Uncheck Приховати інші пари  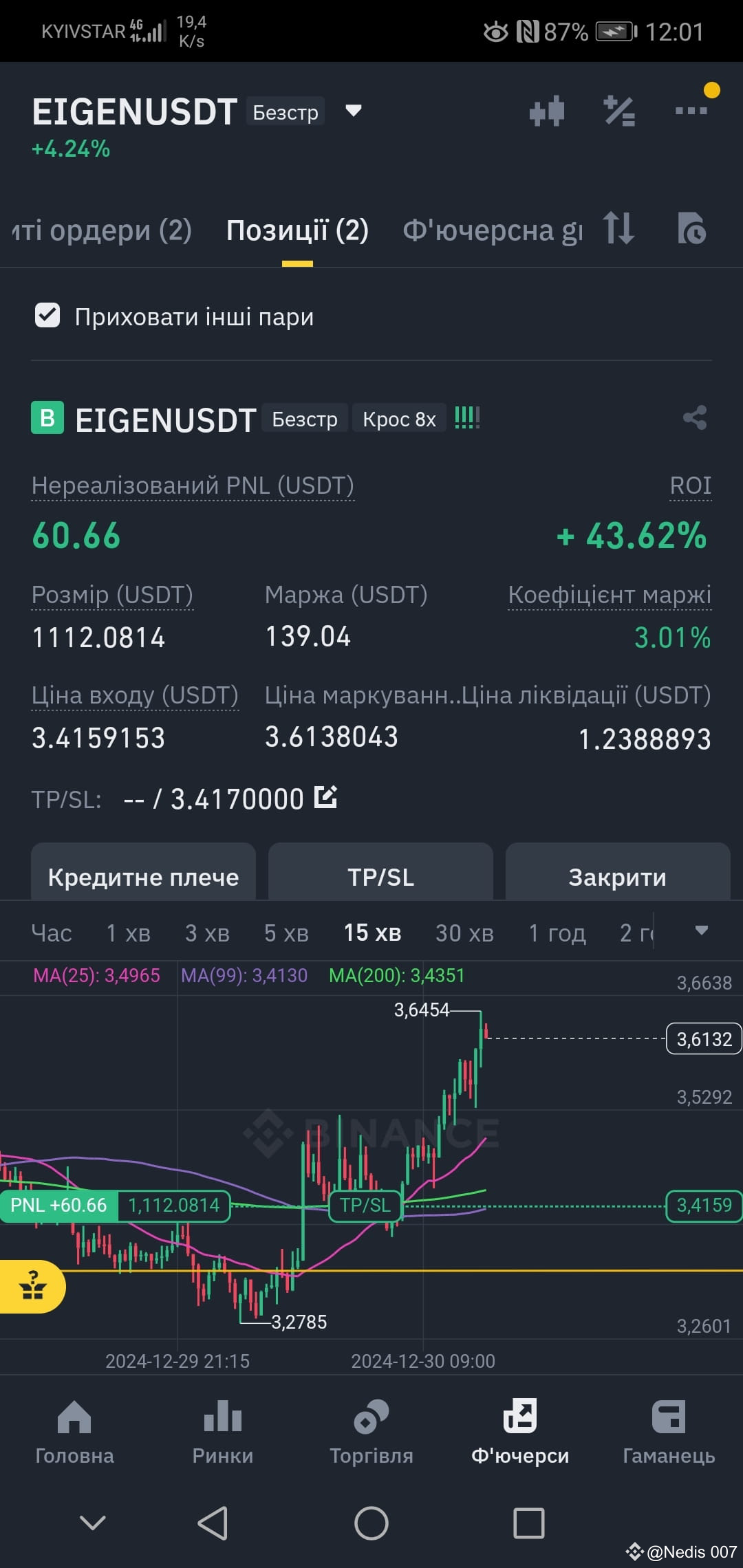47,315
